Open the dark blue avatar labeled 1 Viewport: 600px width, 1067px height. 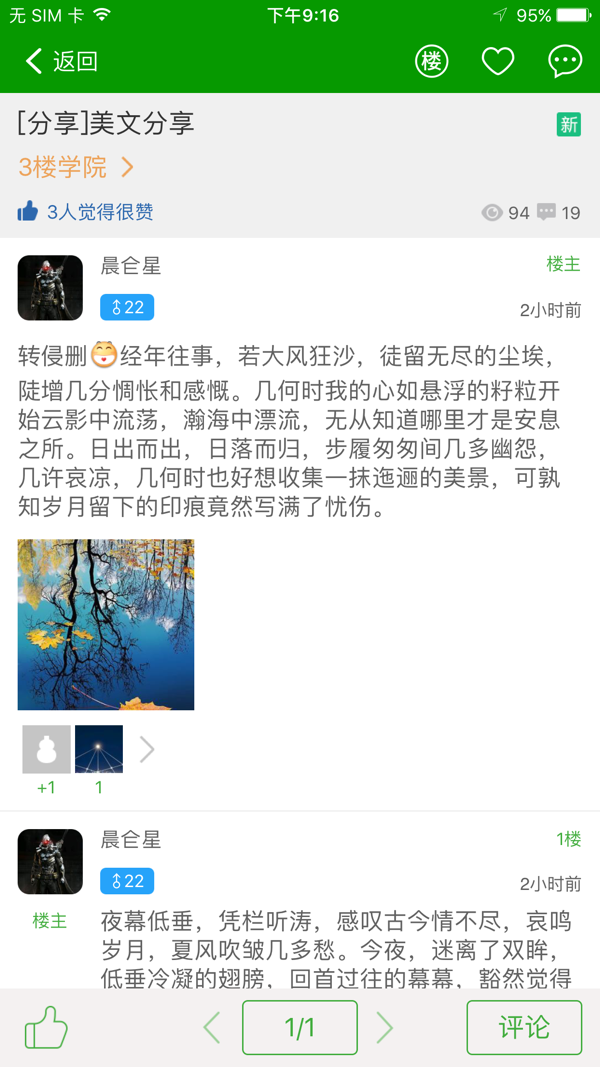[99, 750]
